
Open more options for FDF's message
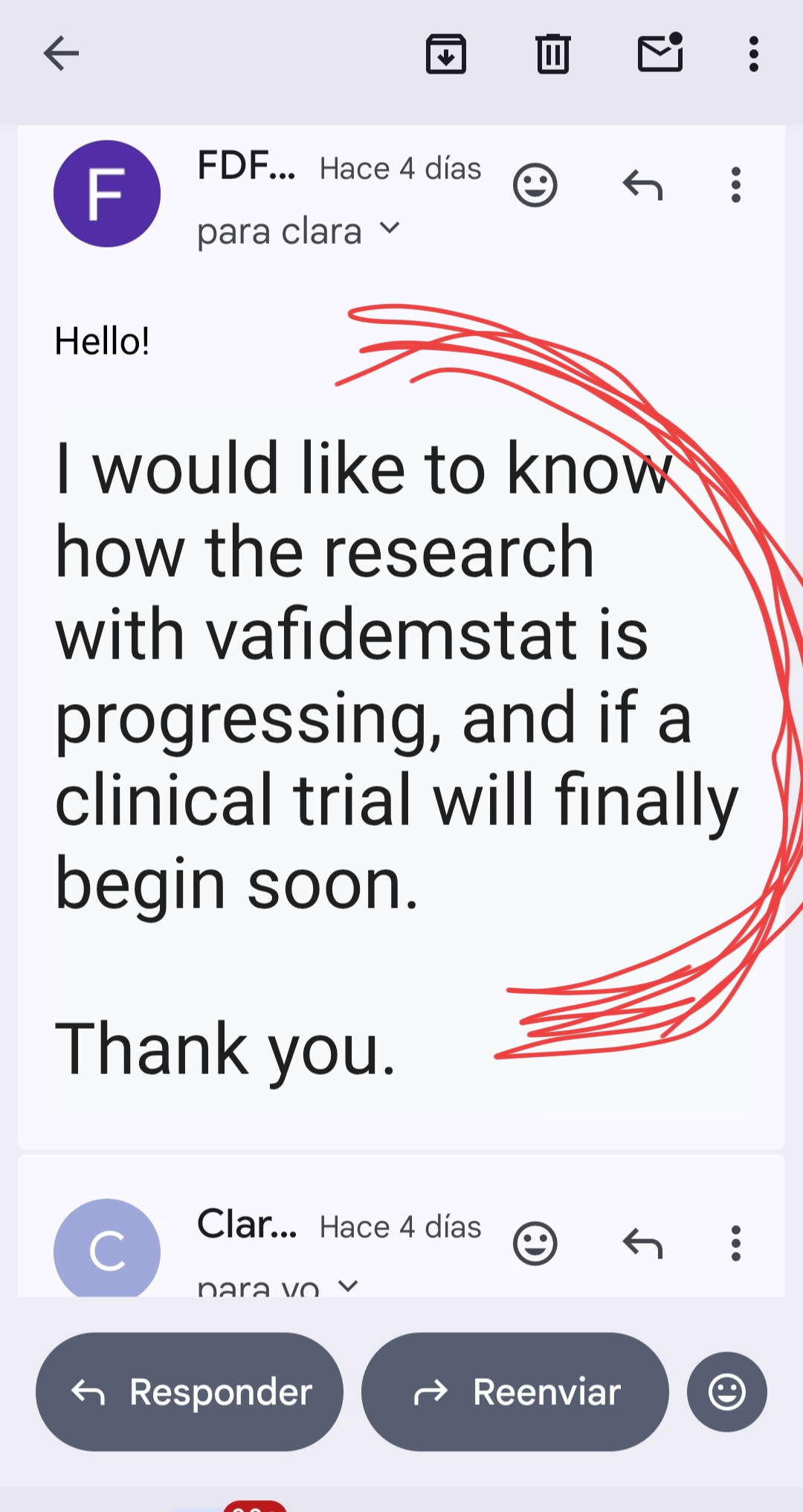[735, 185]
